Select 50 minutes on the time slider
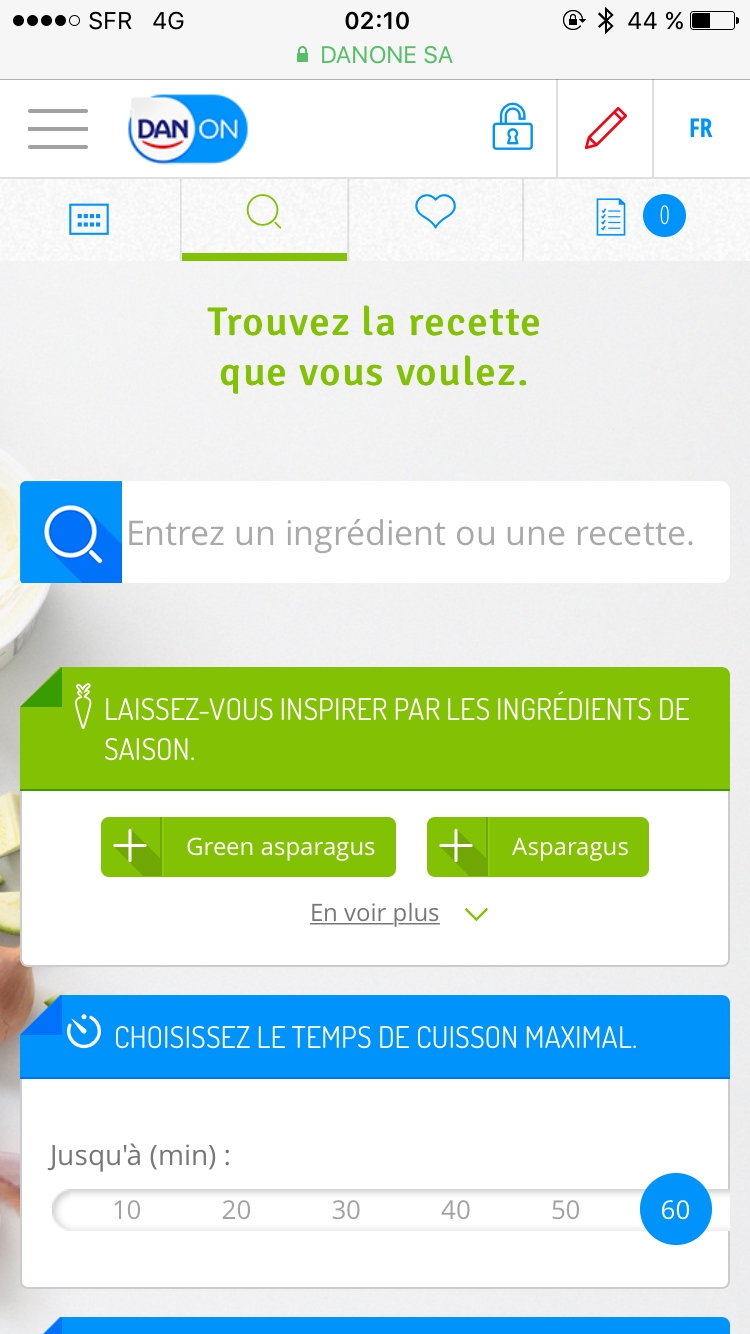The width and height of the screenshot is (750, 1334). (565, 1210)
